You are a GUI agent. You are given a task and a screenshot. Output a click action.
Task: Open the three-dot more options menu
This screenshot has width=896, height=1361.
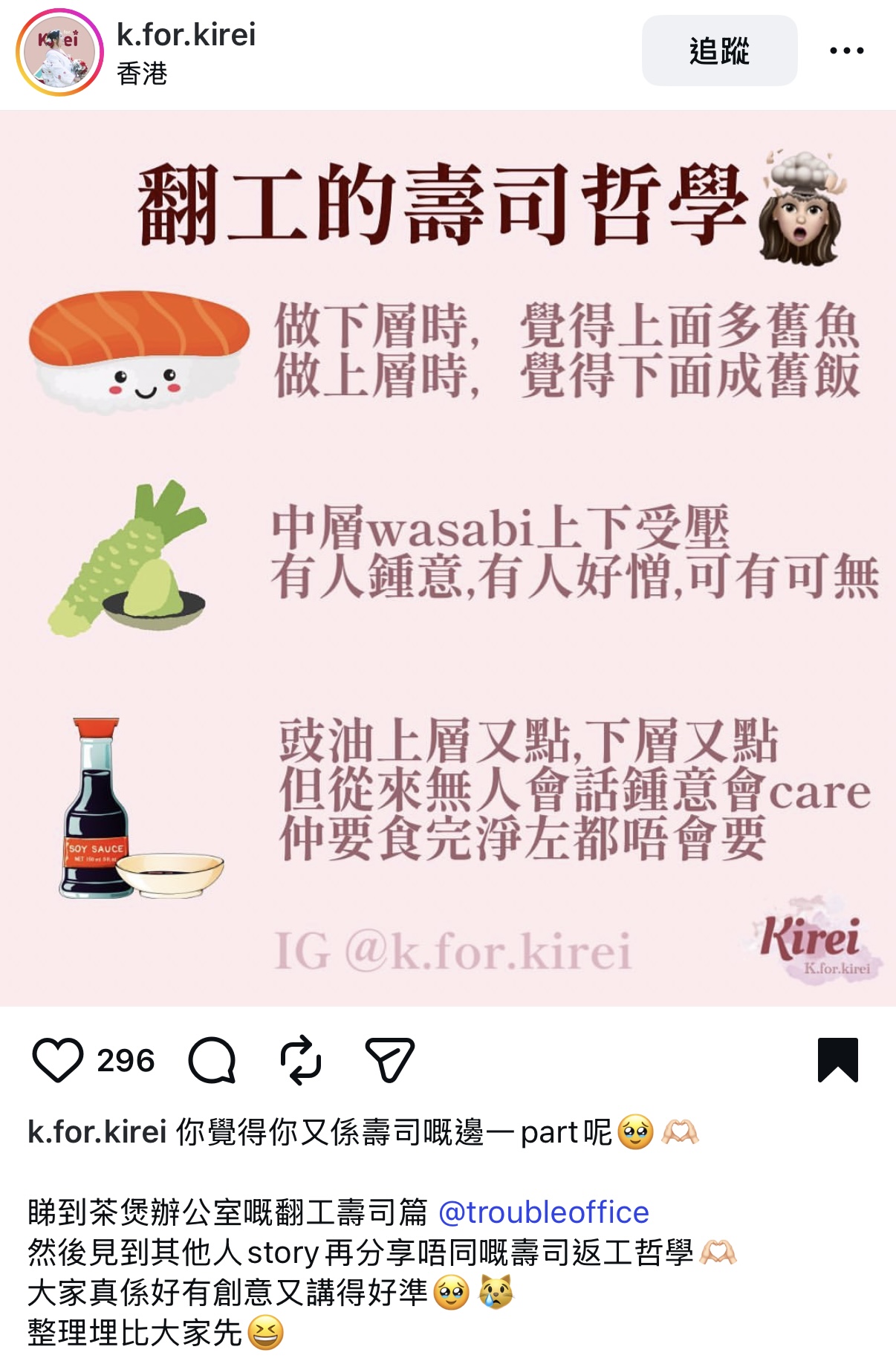(x=846, y=51)
